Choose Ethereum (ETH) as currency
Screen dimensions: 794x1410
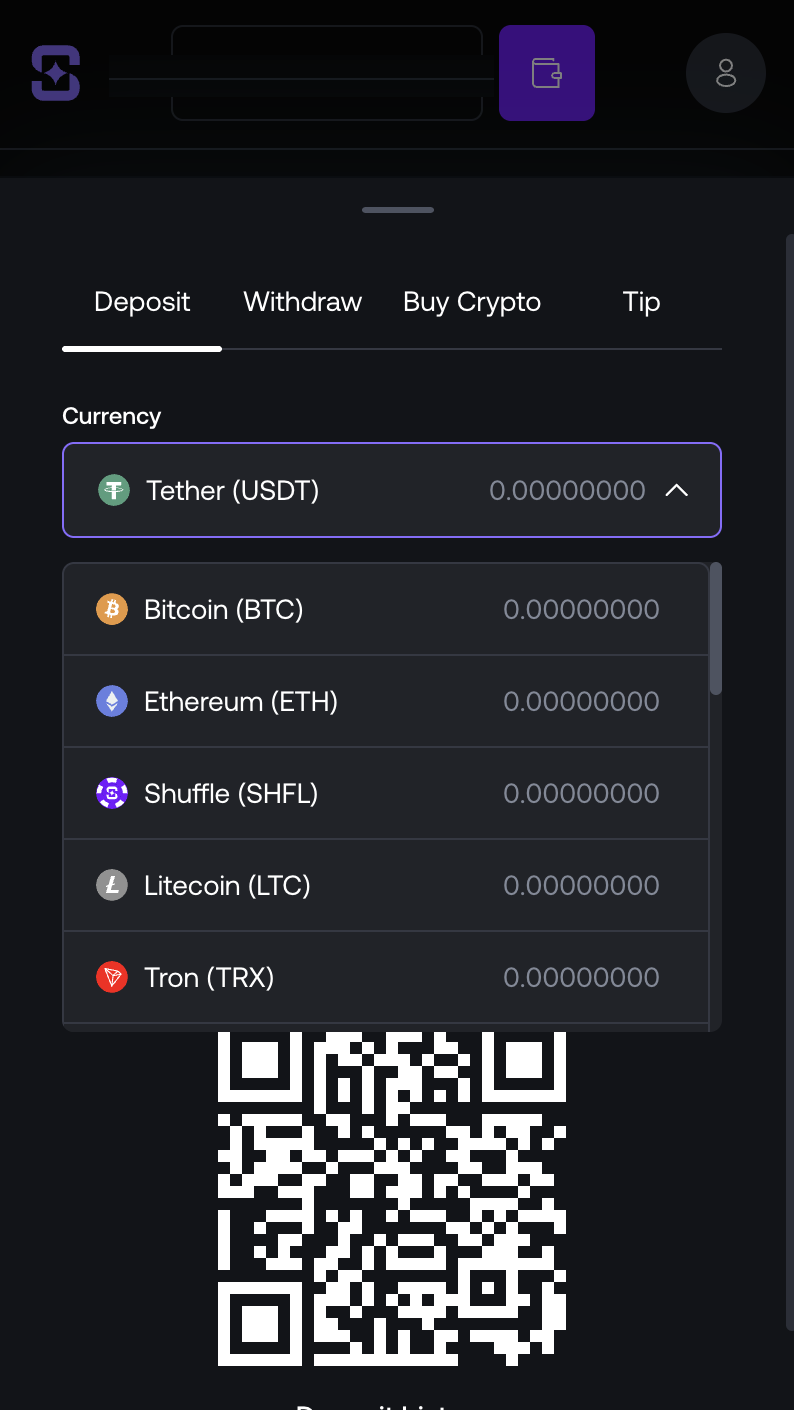tap(385, 701)
